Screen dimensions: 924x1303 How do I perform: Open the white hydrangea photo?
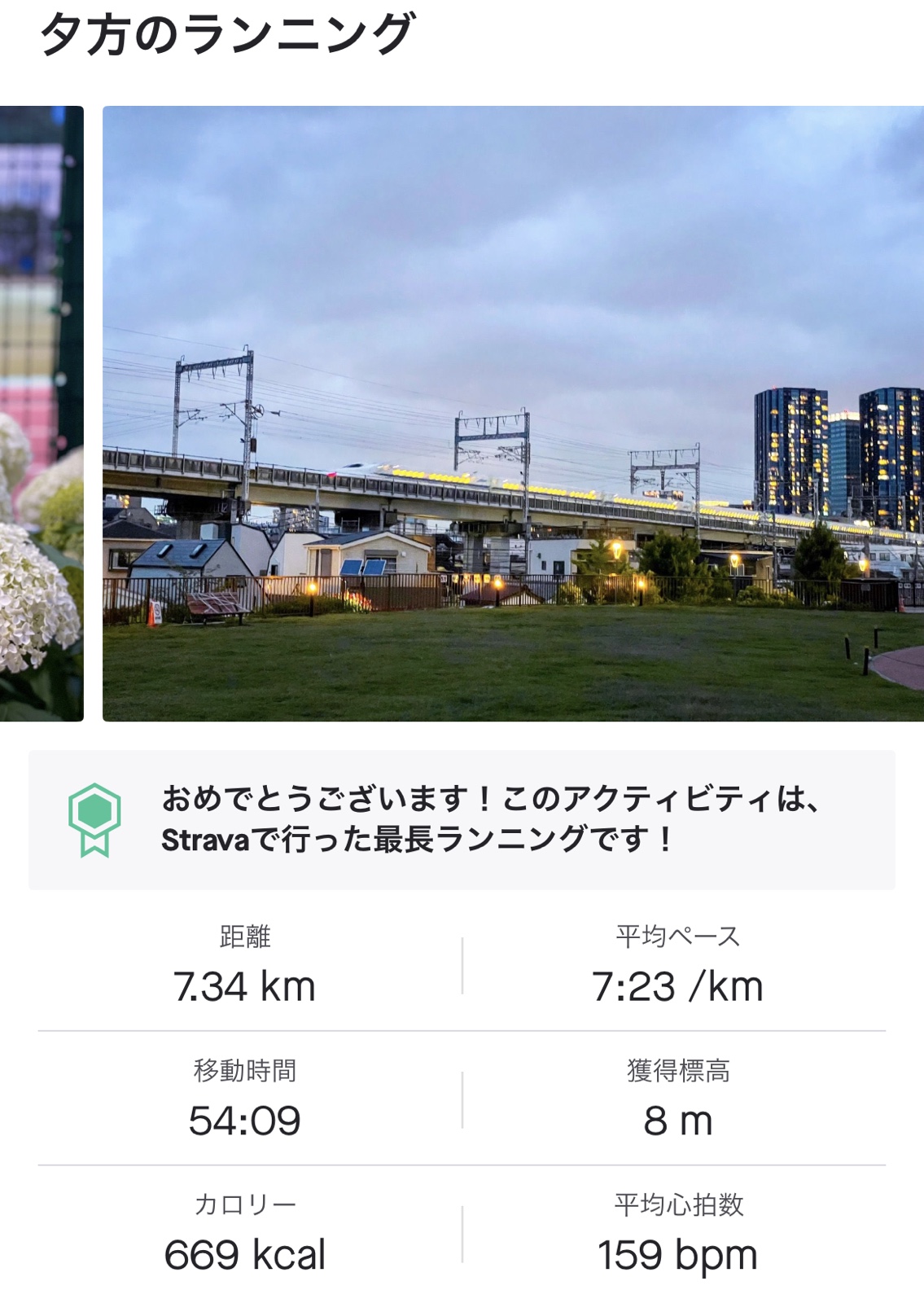point(41,414)
